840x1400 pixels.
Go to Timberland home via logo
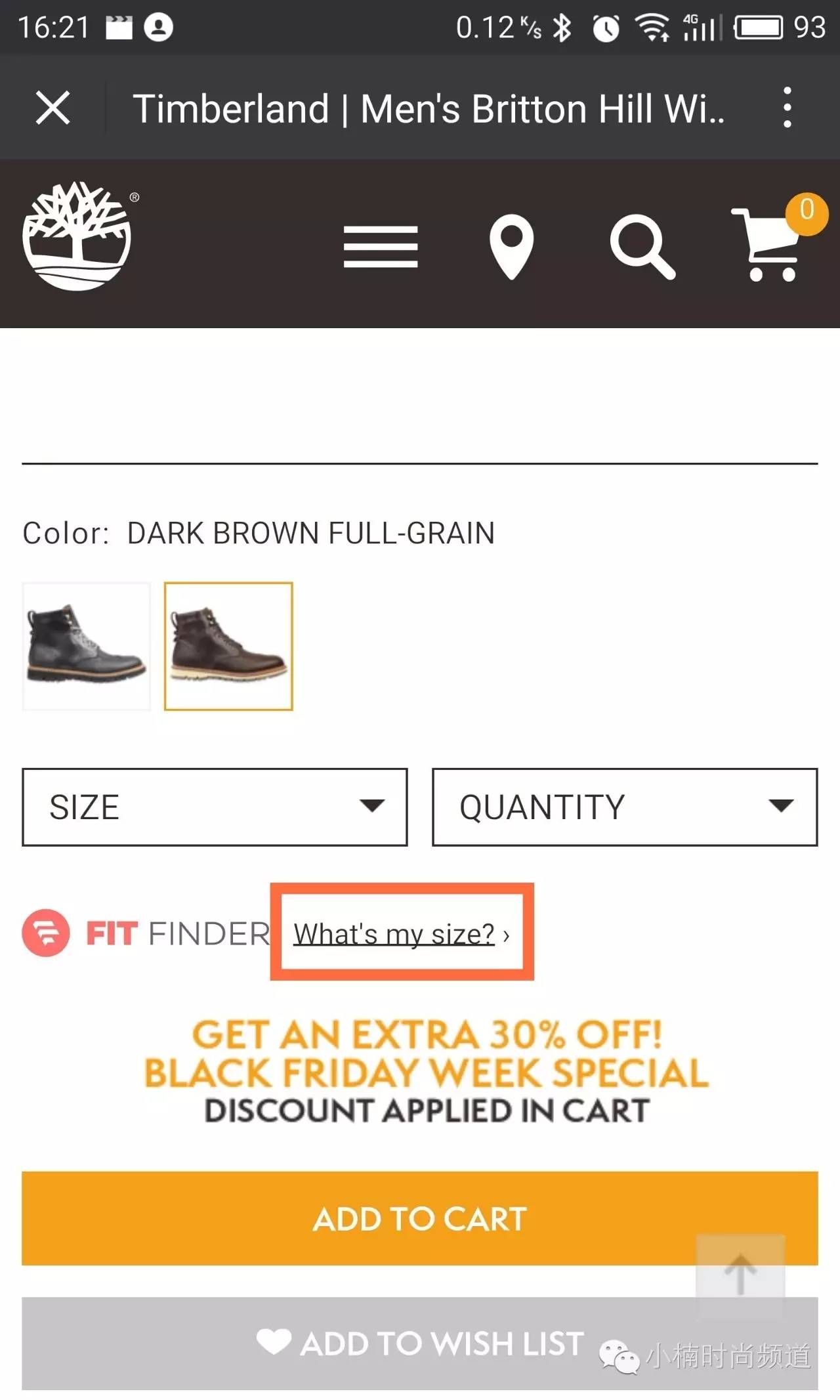click(77, 236)
